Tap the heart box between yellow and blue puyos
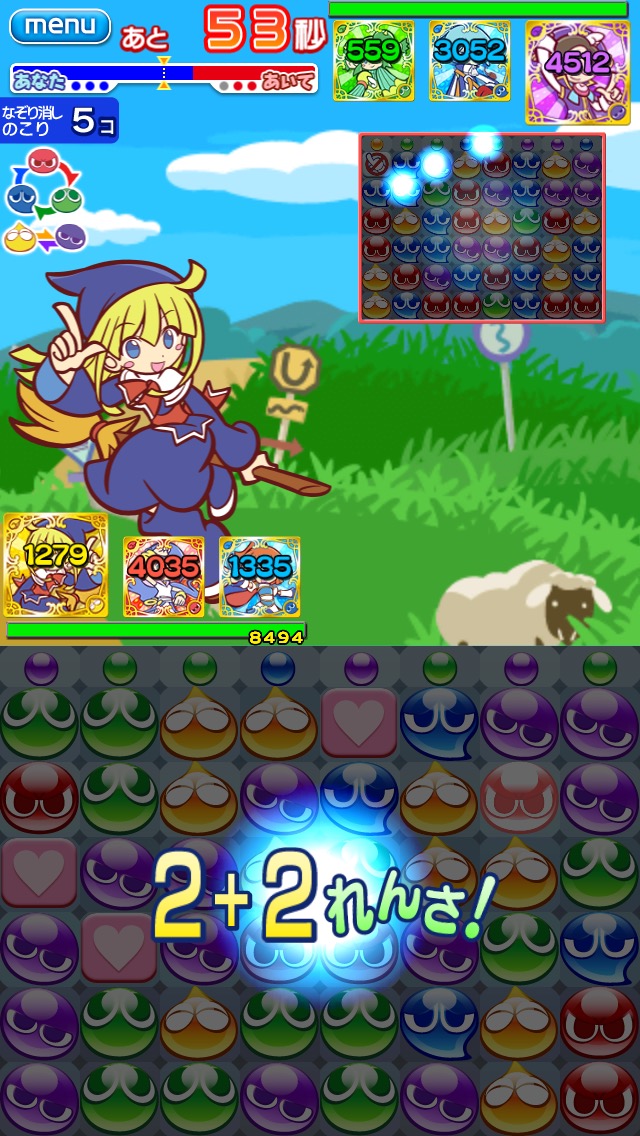640x1136 pixels. click(358, 724)
